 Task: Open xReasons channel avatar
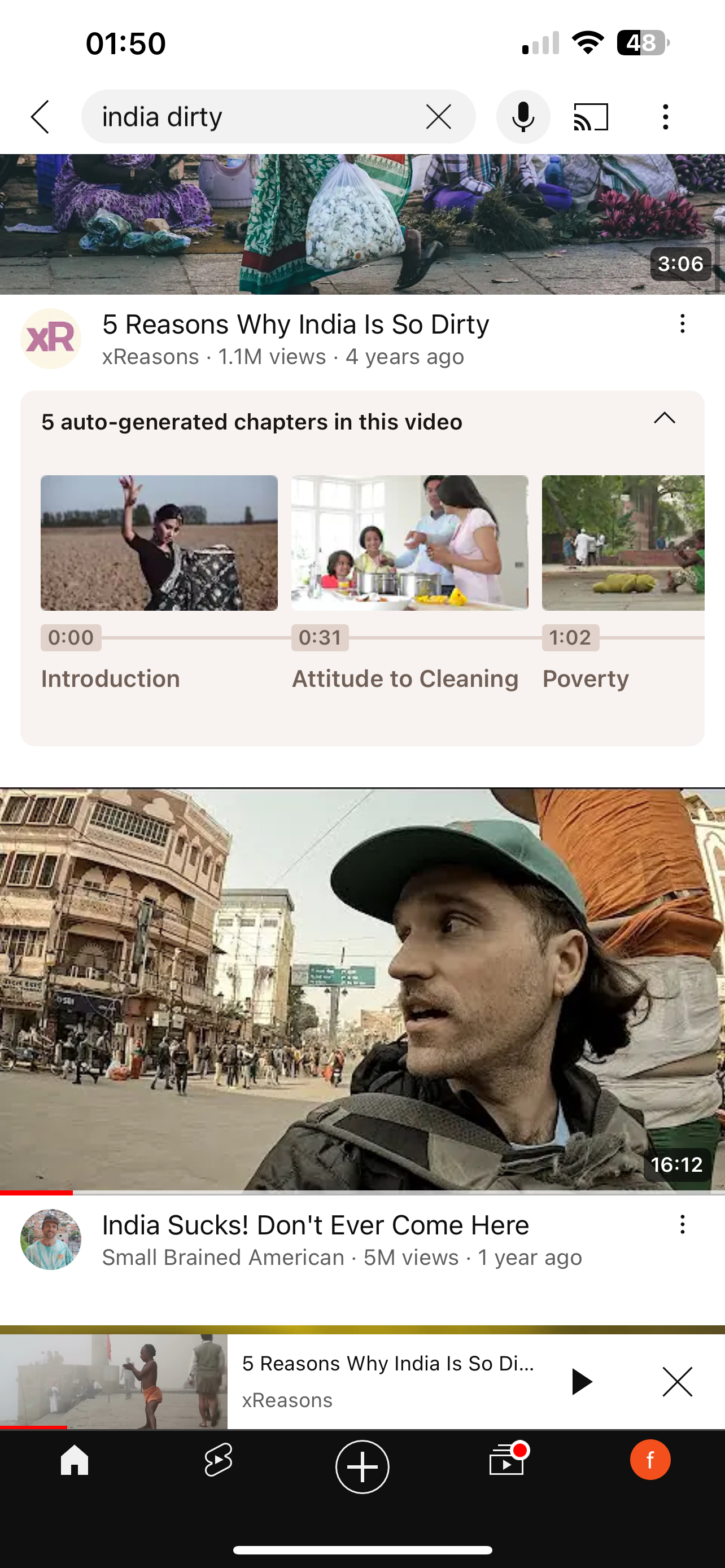pyautogui.click(x=51, y=339)
